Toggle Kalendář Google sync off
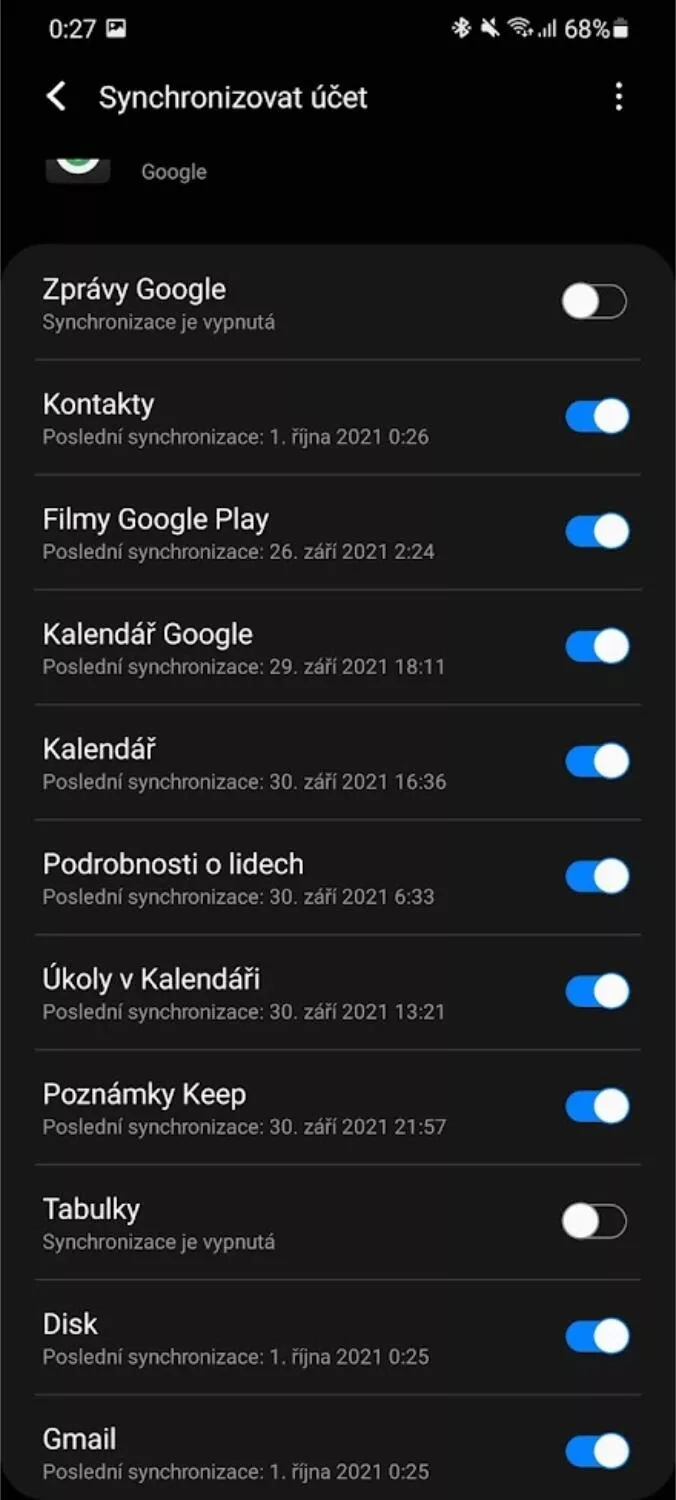 (597, 646)
